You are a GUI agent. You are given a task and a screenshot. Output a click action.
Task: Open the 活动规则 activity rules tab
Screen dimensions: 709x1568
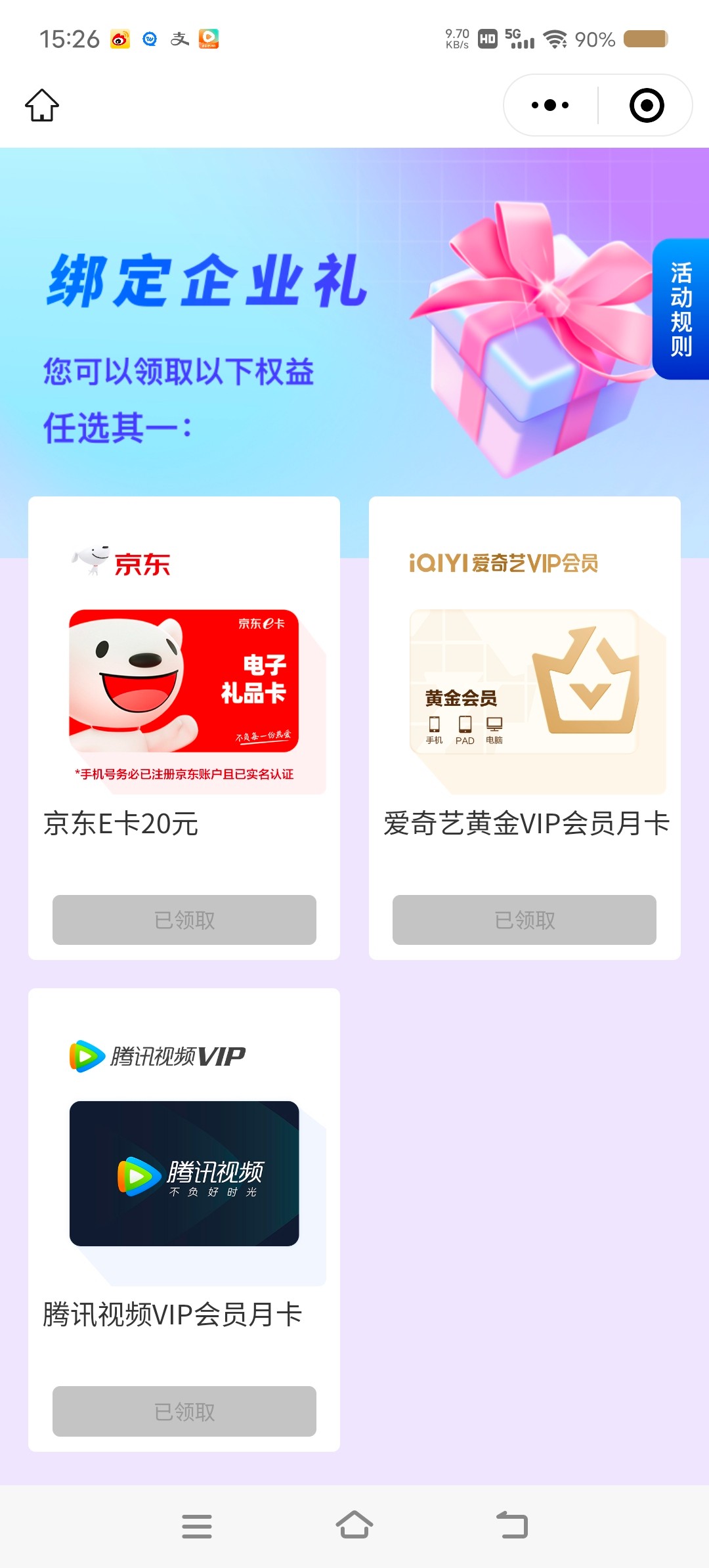(x=681, y=309)
